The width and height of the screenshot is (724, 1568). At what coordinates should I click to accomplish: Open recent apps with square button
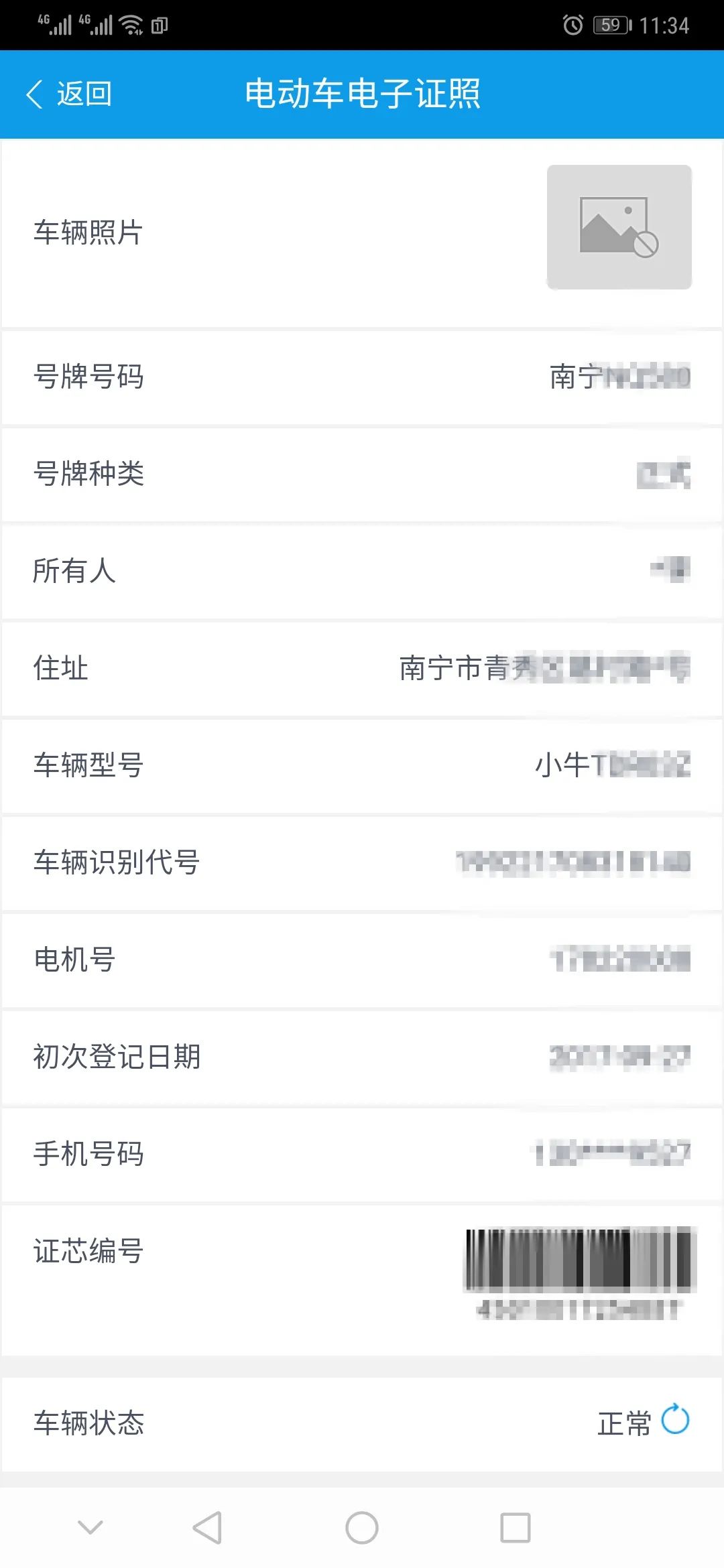(x=516, y=1528)
